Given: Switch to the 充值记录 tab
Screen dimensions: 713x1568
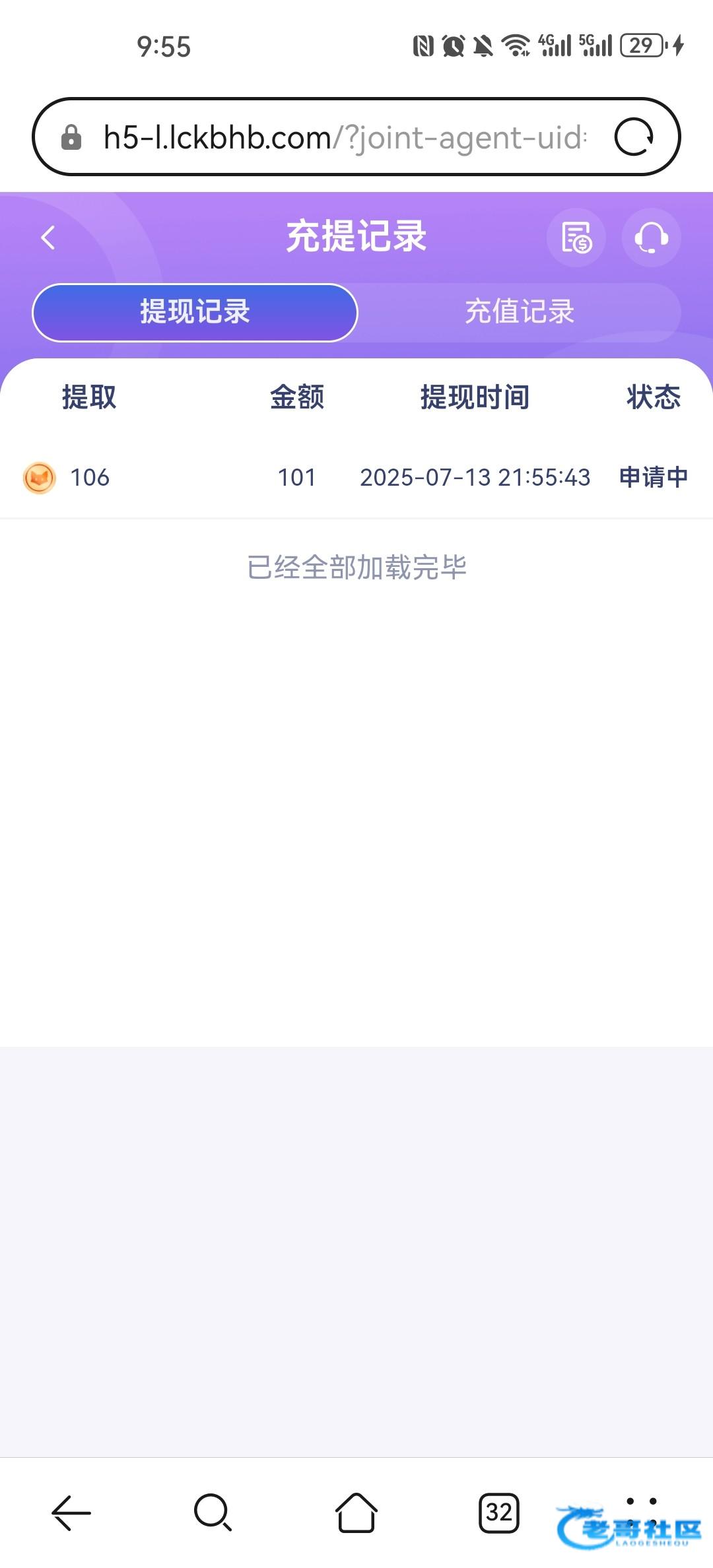Looking at the screenshot, I should point(520,313).
